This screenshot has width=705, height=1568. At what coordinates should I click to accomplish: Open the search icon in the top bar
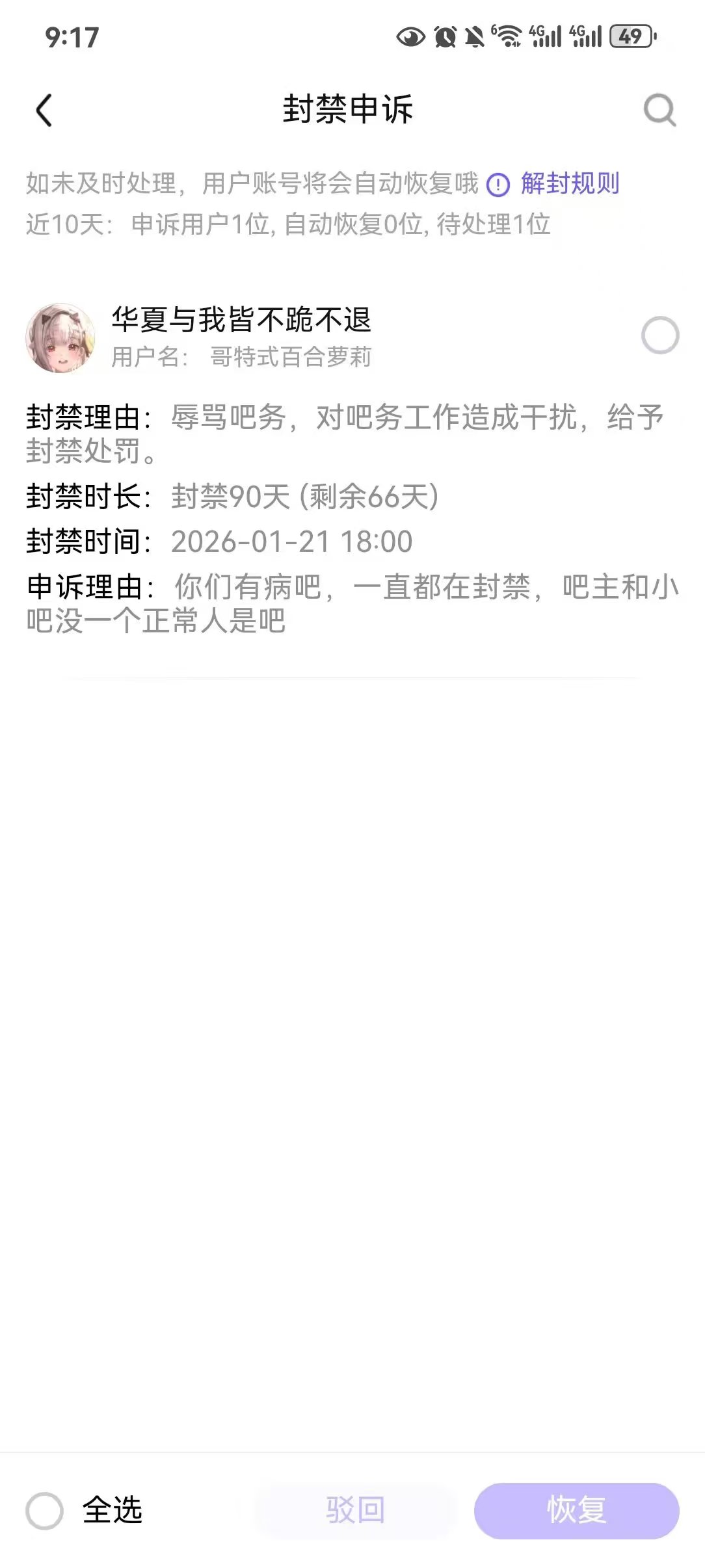coord(659,110)
